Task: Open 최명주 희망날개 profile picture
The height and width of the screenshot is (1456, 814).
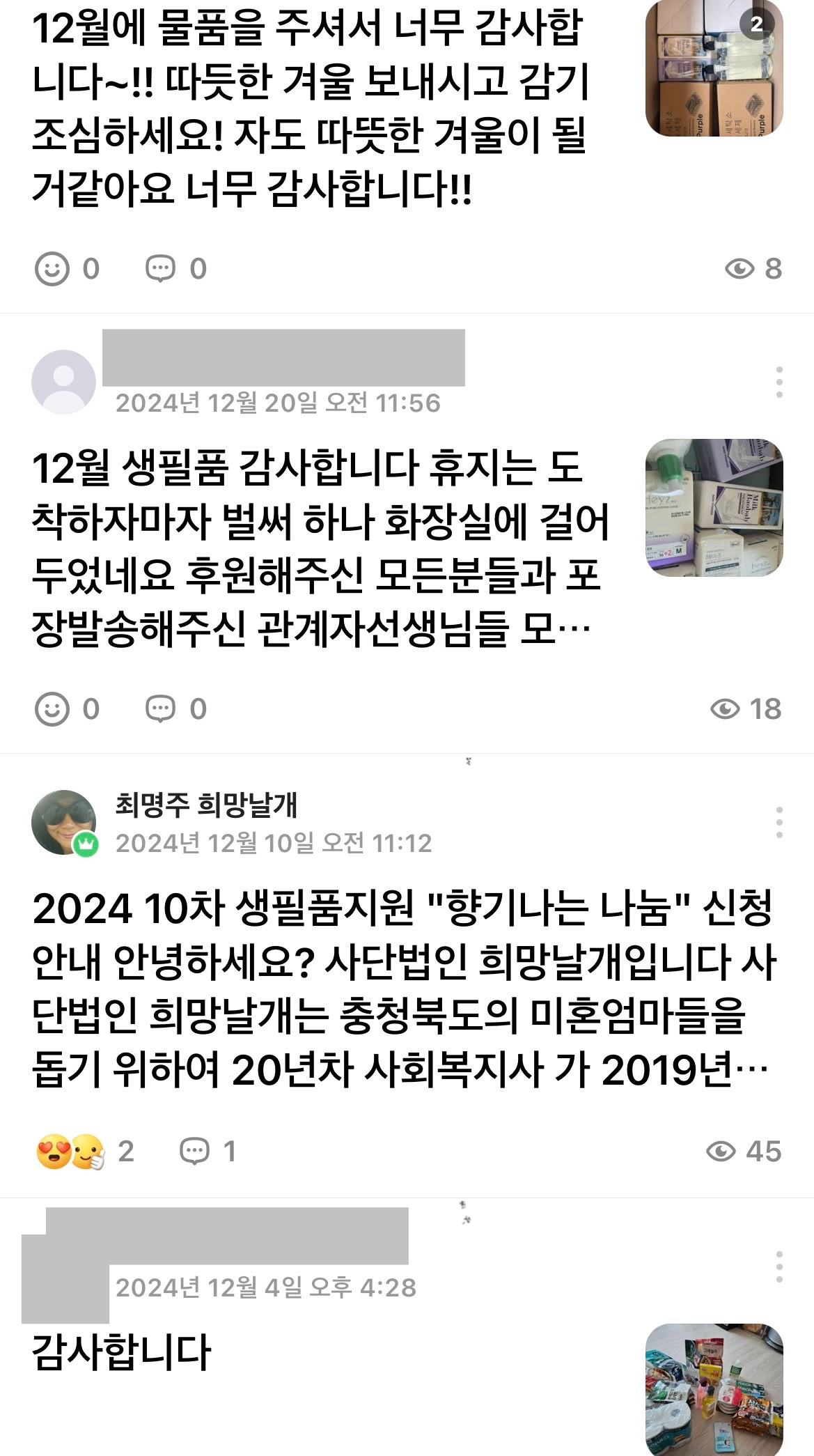Action: (x=63, y=822)
